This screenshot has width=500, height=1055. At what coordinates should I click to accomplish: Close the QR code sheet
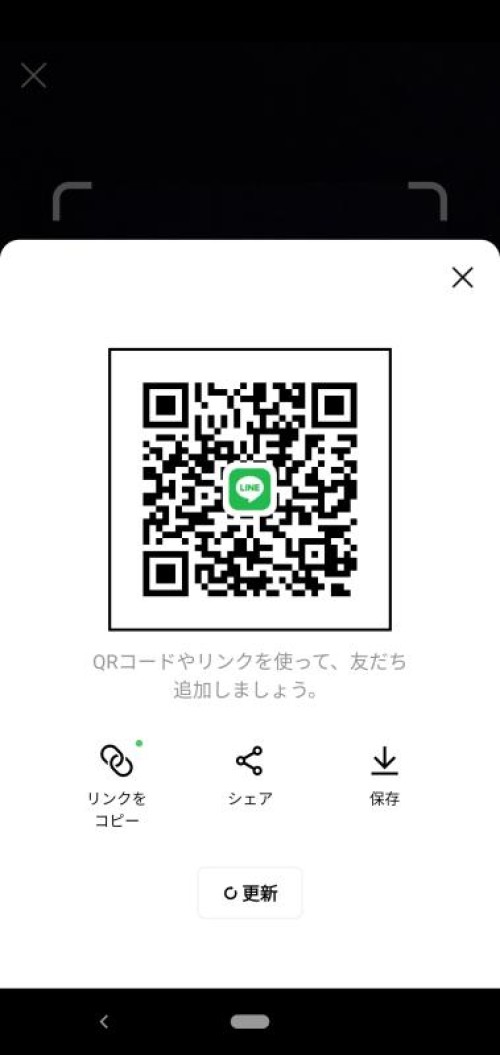(462, 277)
